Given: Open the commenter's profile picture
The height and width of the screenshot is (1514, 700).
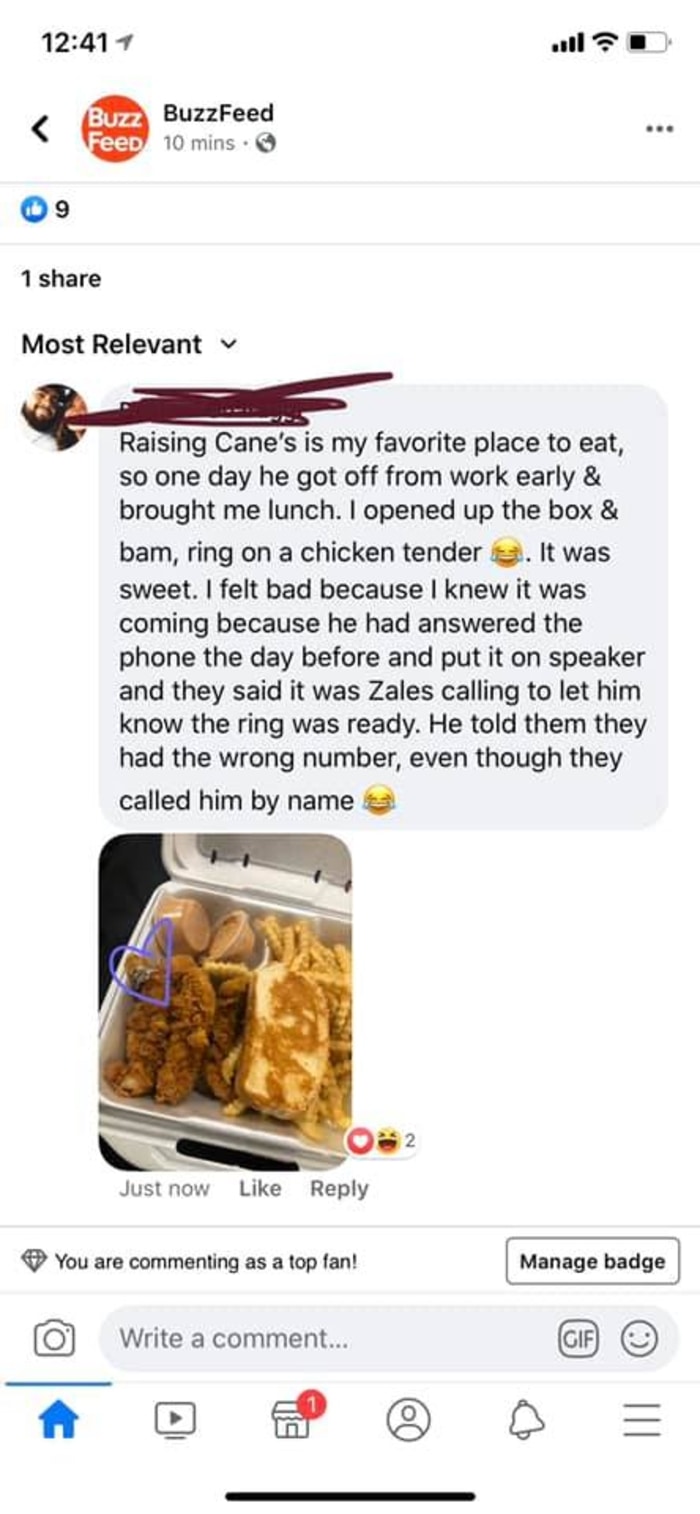Looking at the screenshot, I should tap(54, 417).
